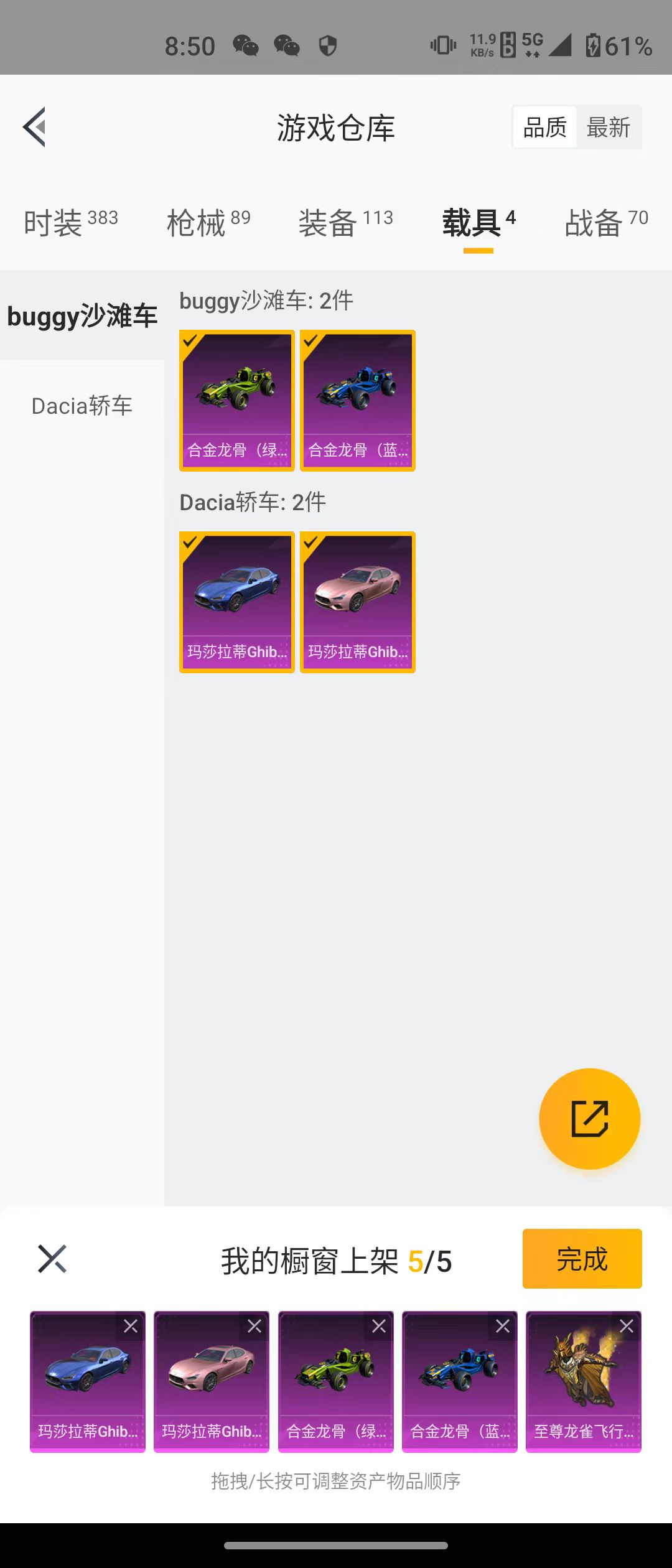Remove pink 玛莎拉蒂Ghibli from showcase tray
This screenshot has width=672, height=1568.
point(254,1326)
